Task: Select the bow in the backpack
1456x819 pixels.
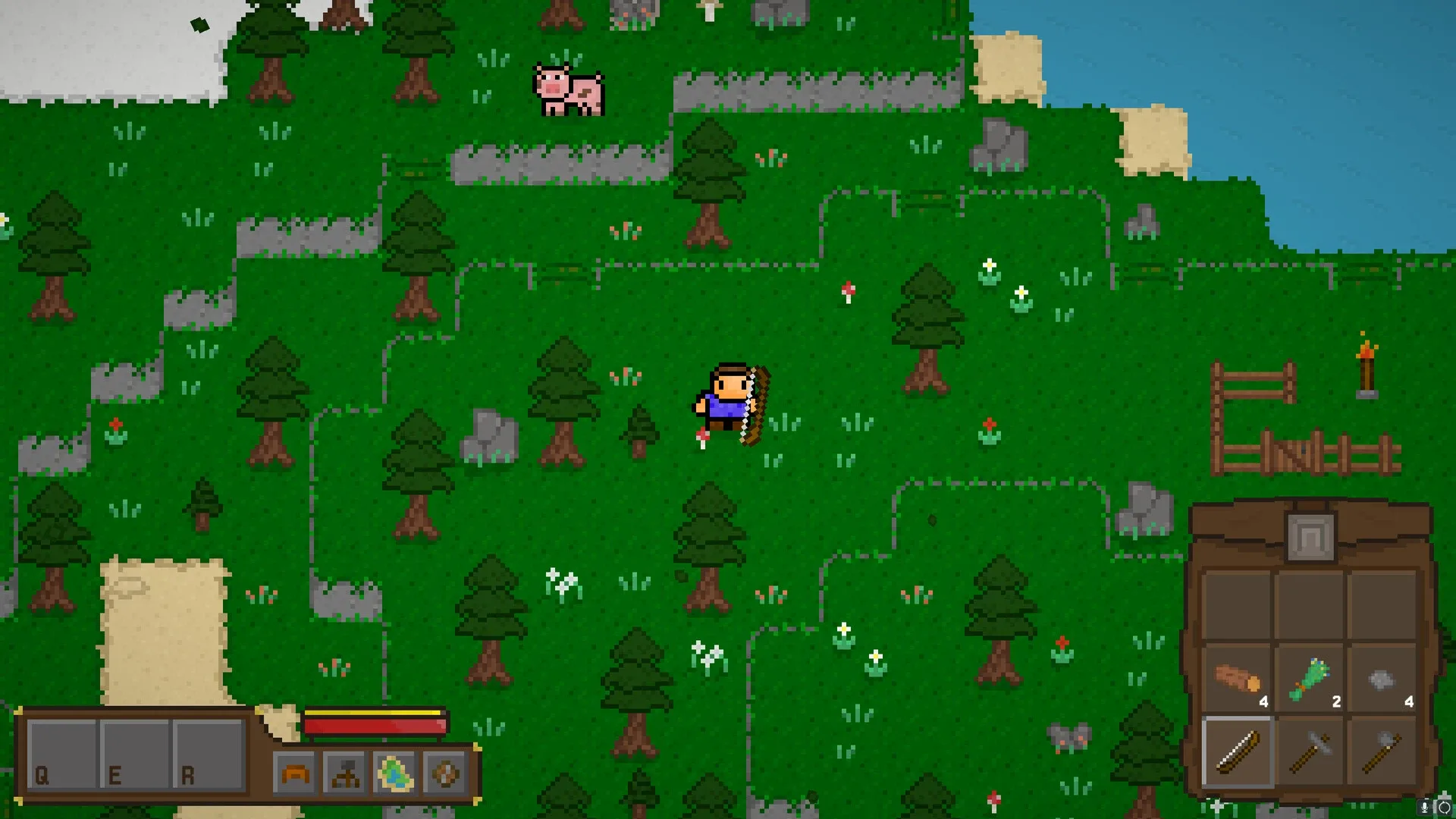Action: (x=1238, y=752)
